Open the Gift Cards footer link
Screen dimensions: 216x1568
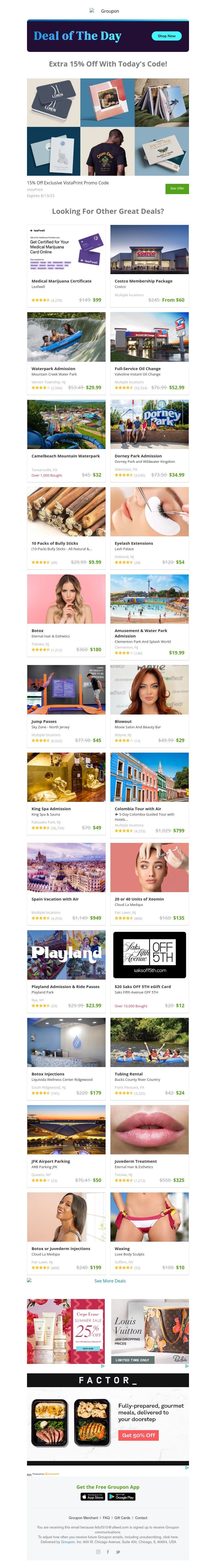pyautogui.click(x=122, y=1518)
